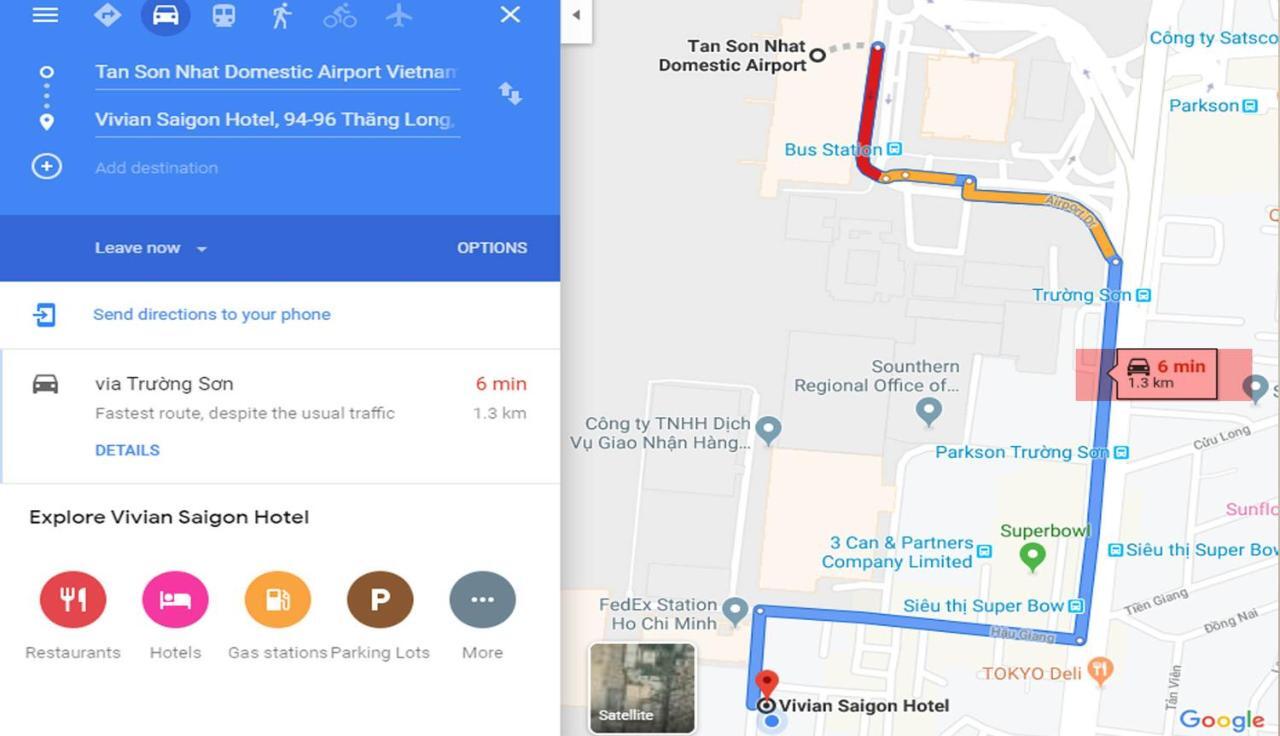Show More explore categories
The image size is (1280, 736).
tap(482, 600)
